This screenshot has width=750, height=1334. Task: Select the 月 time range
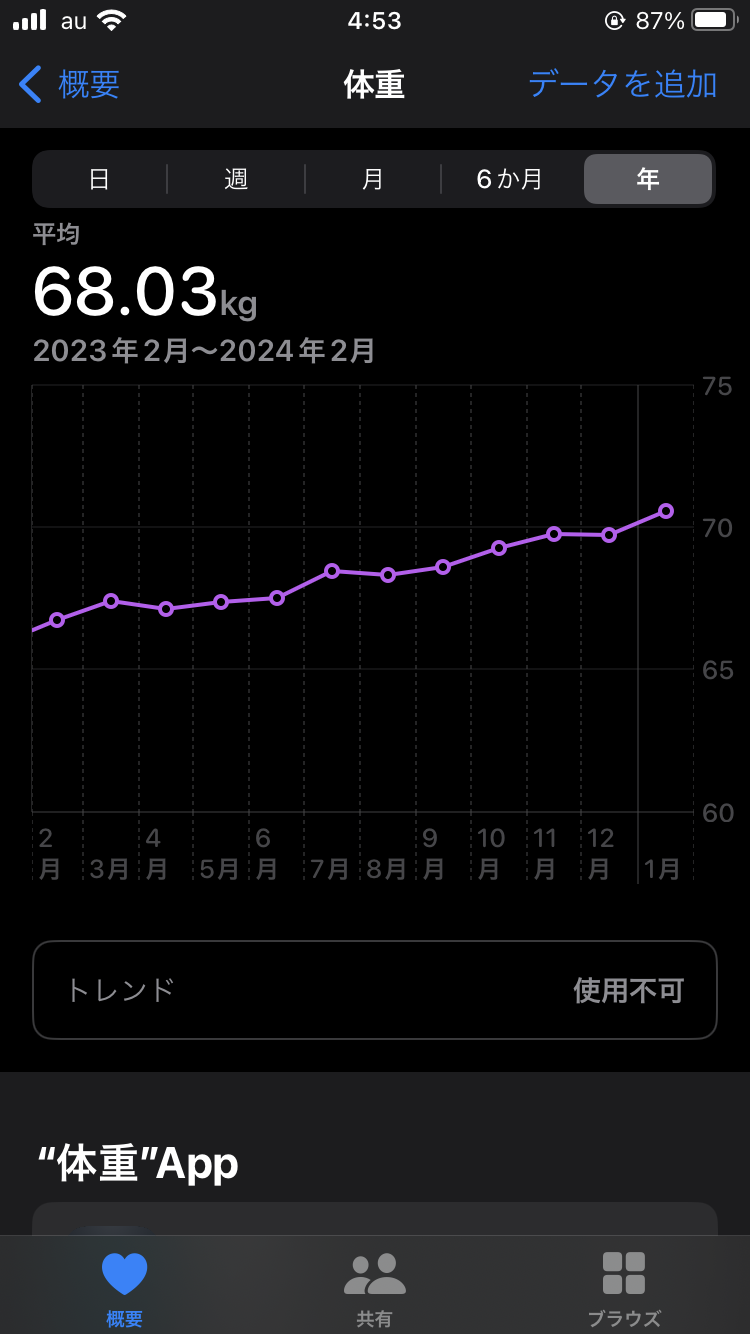tap(373, 179)
